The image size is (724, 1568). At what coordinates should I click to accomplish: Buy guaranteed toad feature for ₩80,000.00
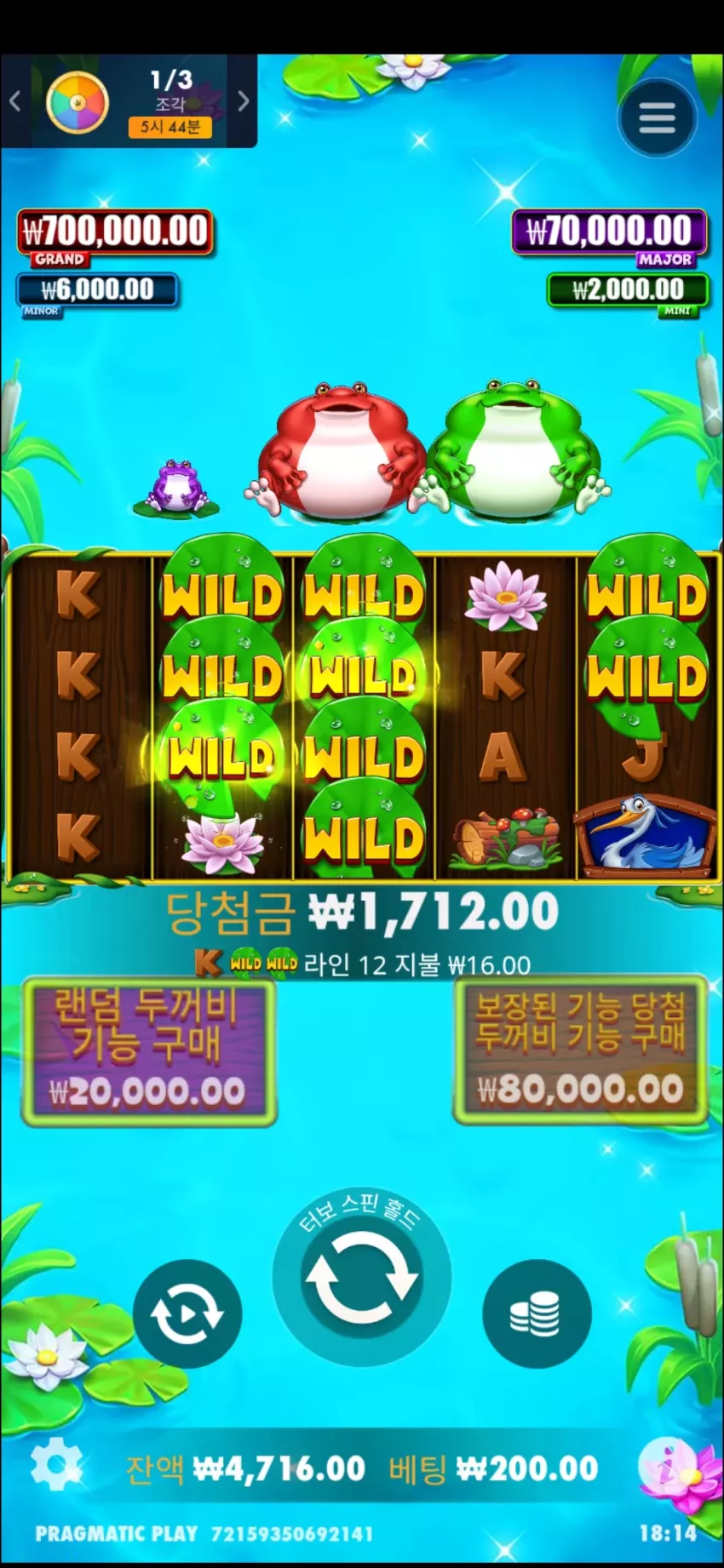(x=580, y=1049)
